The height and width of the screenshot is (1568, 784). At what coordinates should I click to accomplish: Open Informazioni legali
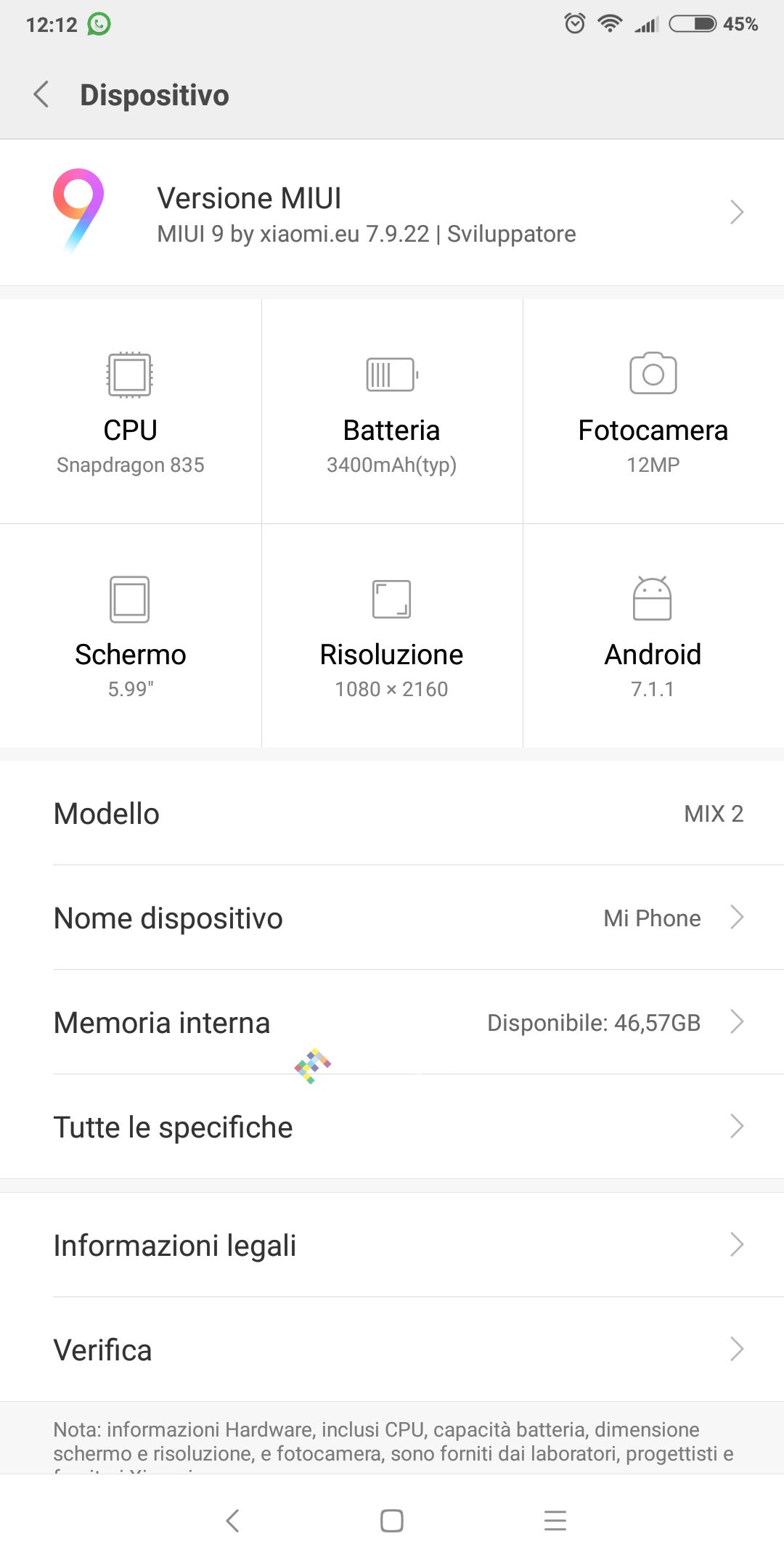click(x=392, y=1246)
